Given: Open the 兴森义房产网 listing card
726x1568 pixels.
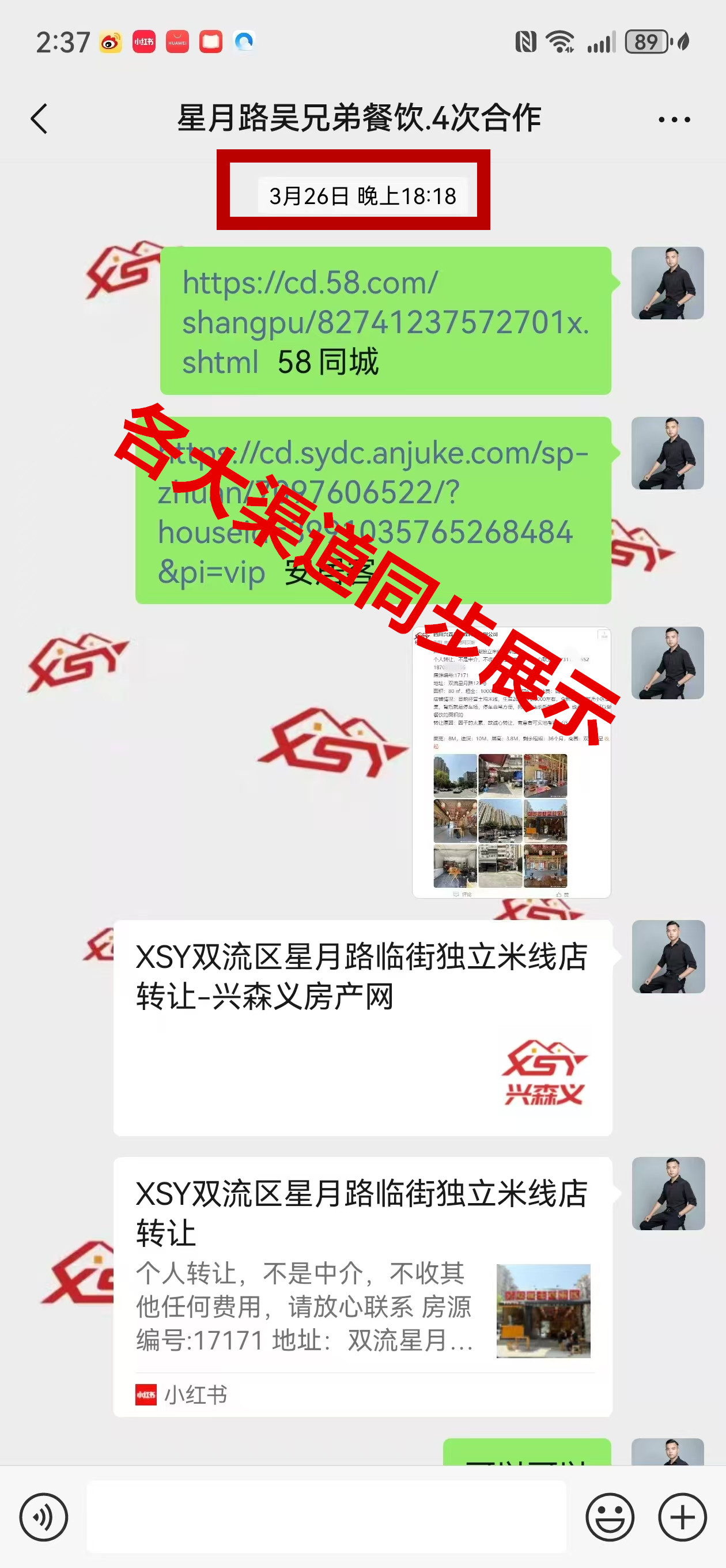Looking at the screenshot, I should tap(362, 1027).
